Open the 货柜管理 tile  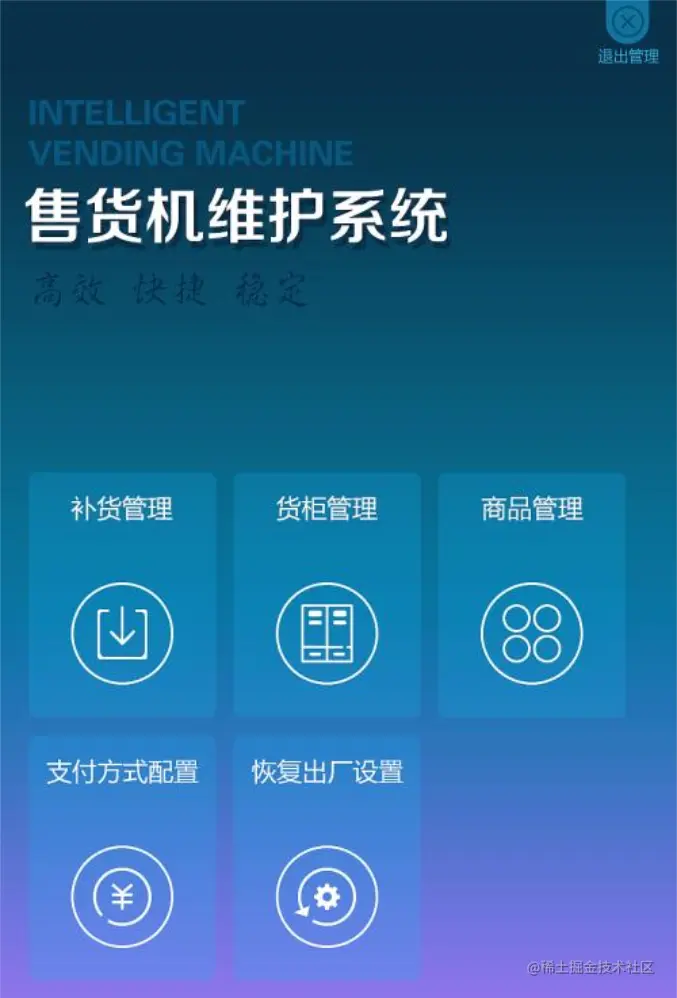pyautogui.click(x=327, y=595)
